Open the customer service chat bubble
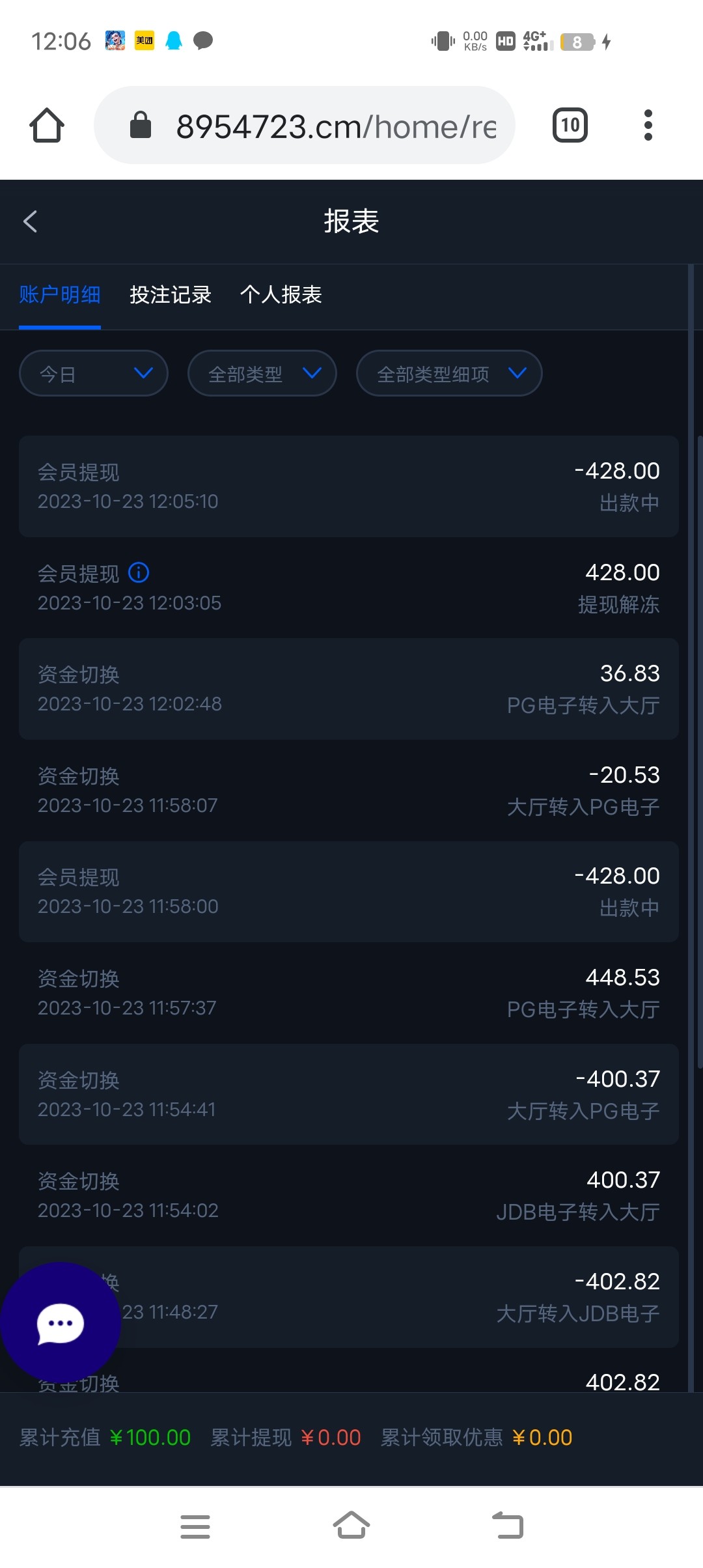Screen dimensions: 703x1568 point(61,1324)
